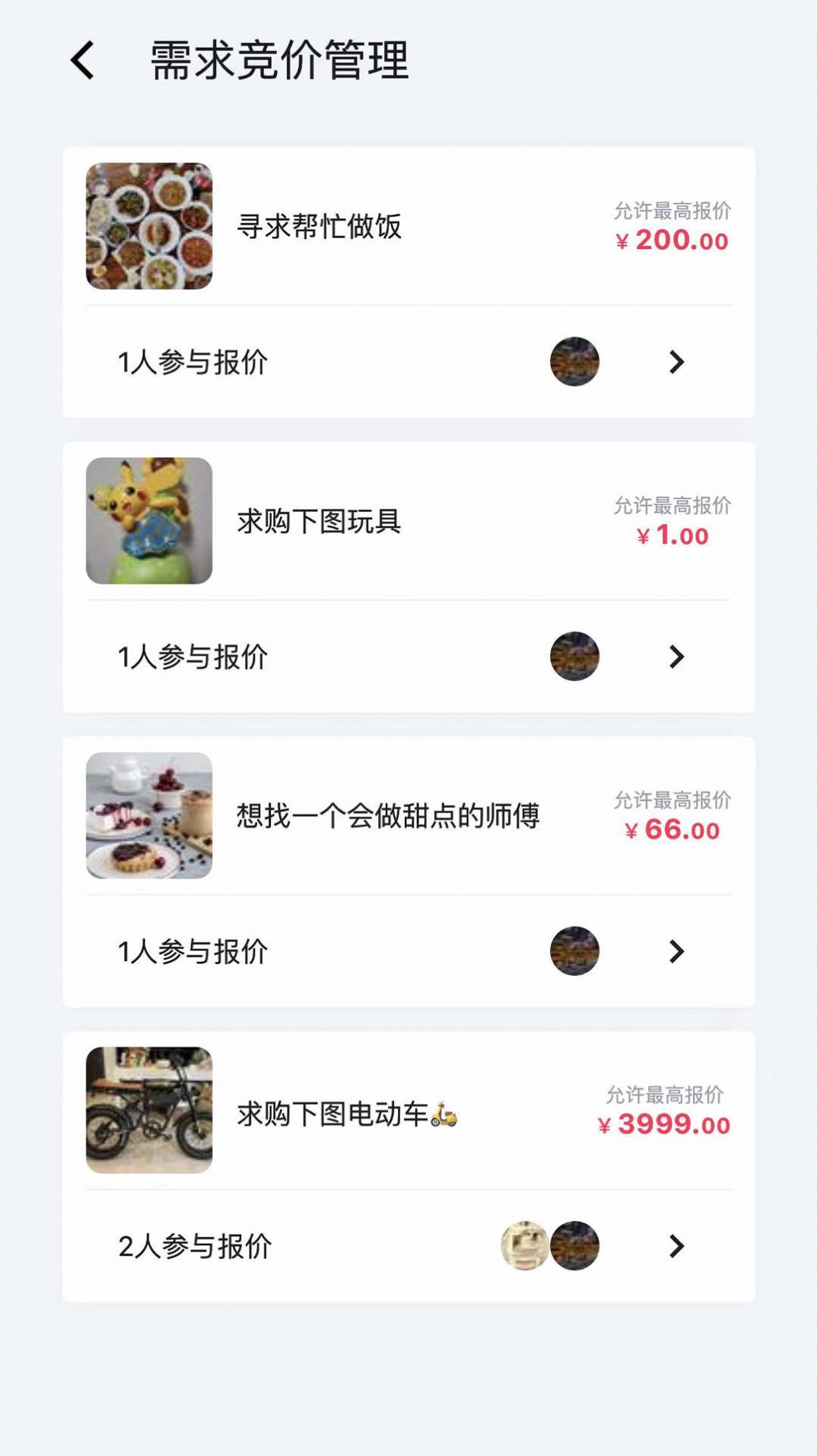Expand the e-bike card using its right chevron

tap(676, 1246)
